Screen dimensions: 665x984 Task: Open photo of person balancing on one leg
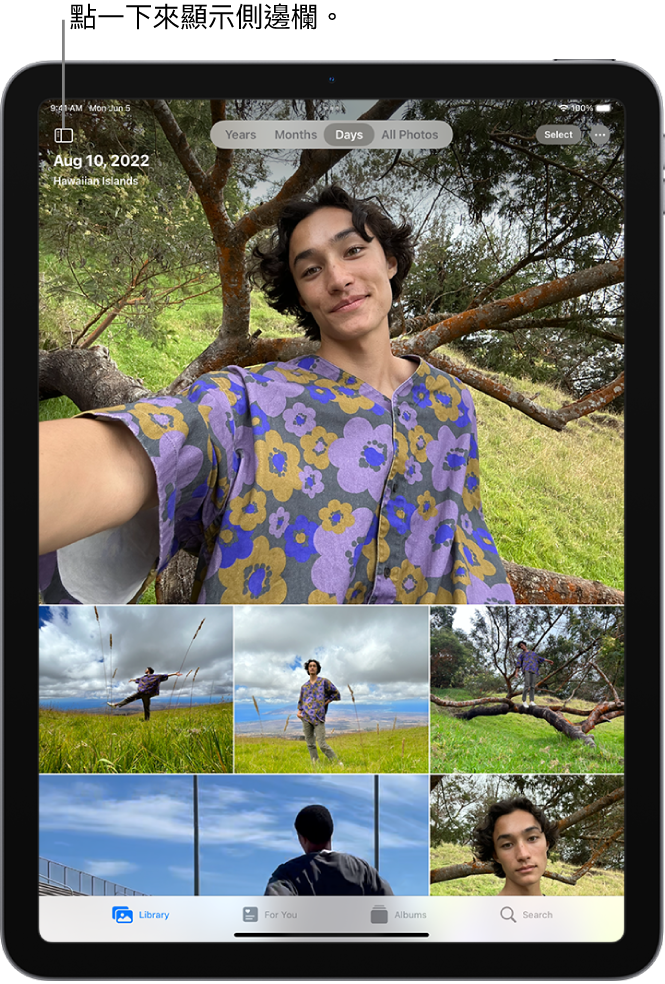[x=136, y=689]
